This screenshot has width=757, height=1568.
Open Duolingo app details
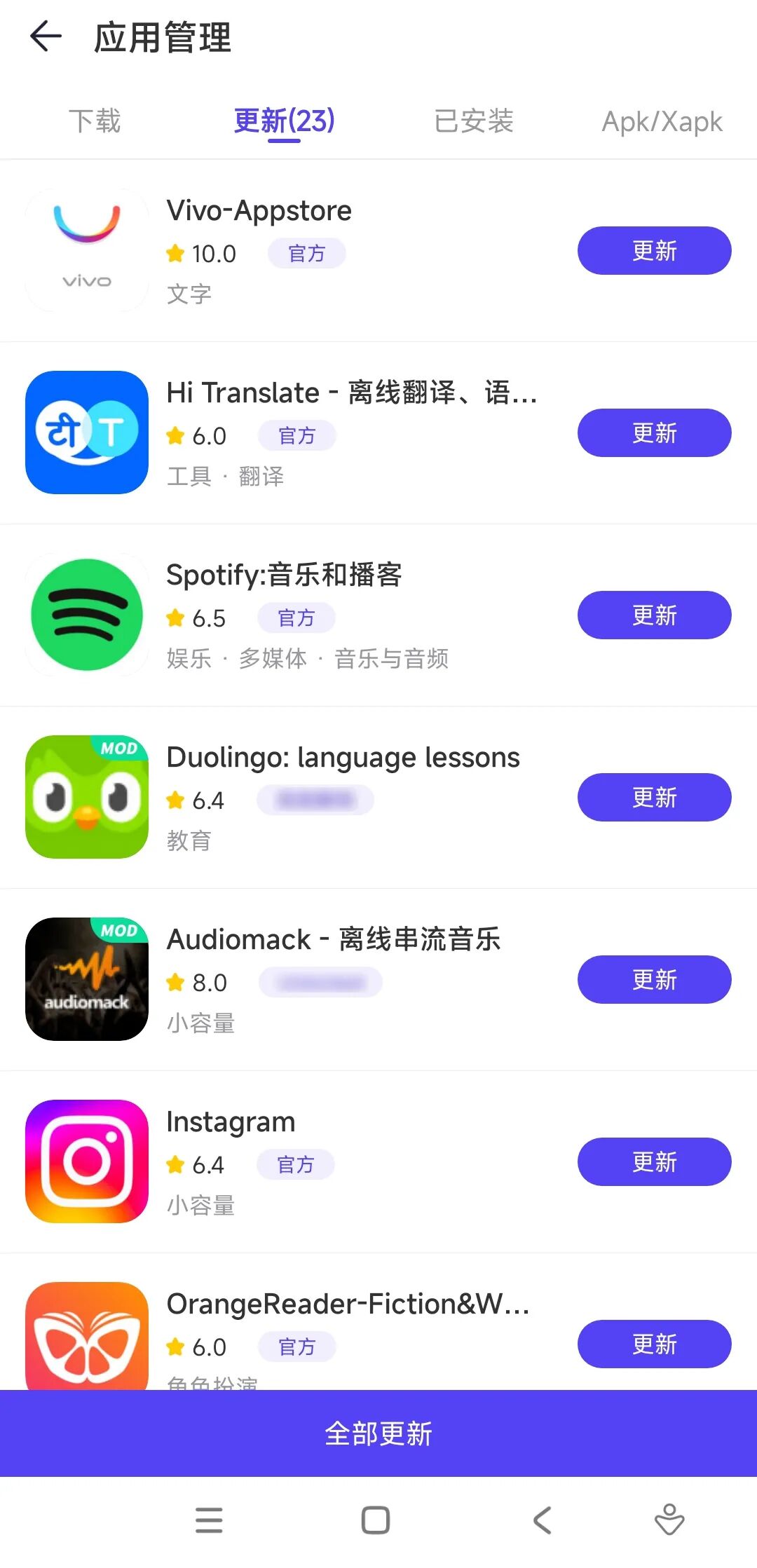343,757
